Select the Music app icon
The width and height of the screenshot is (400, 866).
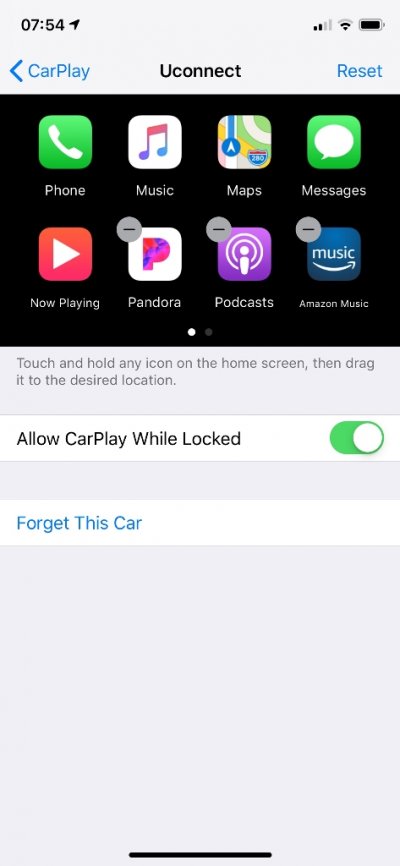155,142
